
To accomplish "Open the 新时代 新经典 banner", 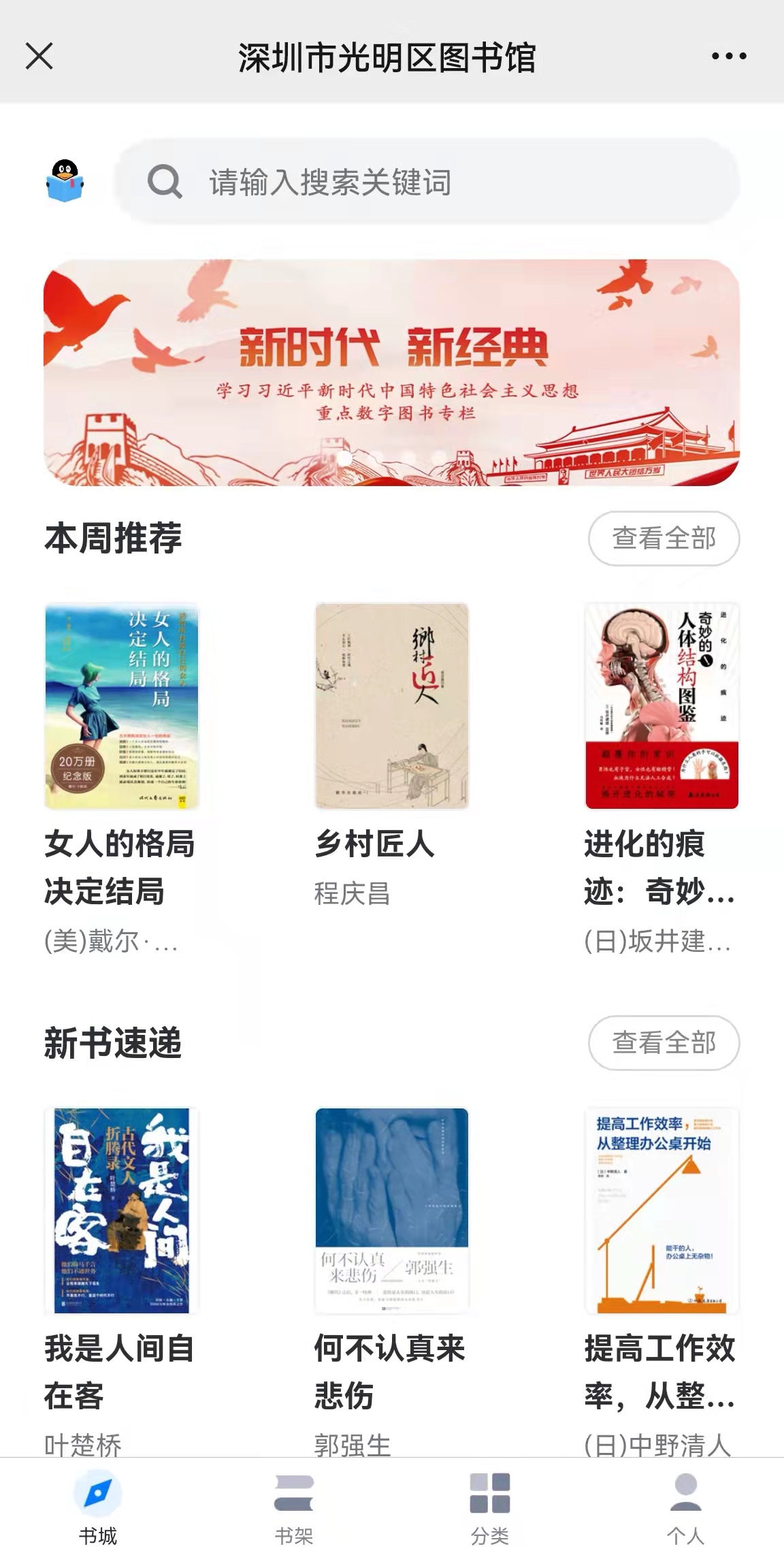I will pyautogui.click(x=391, y=372).
